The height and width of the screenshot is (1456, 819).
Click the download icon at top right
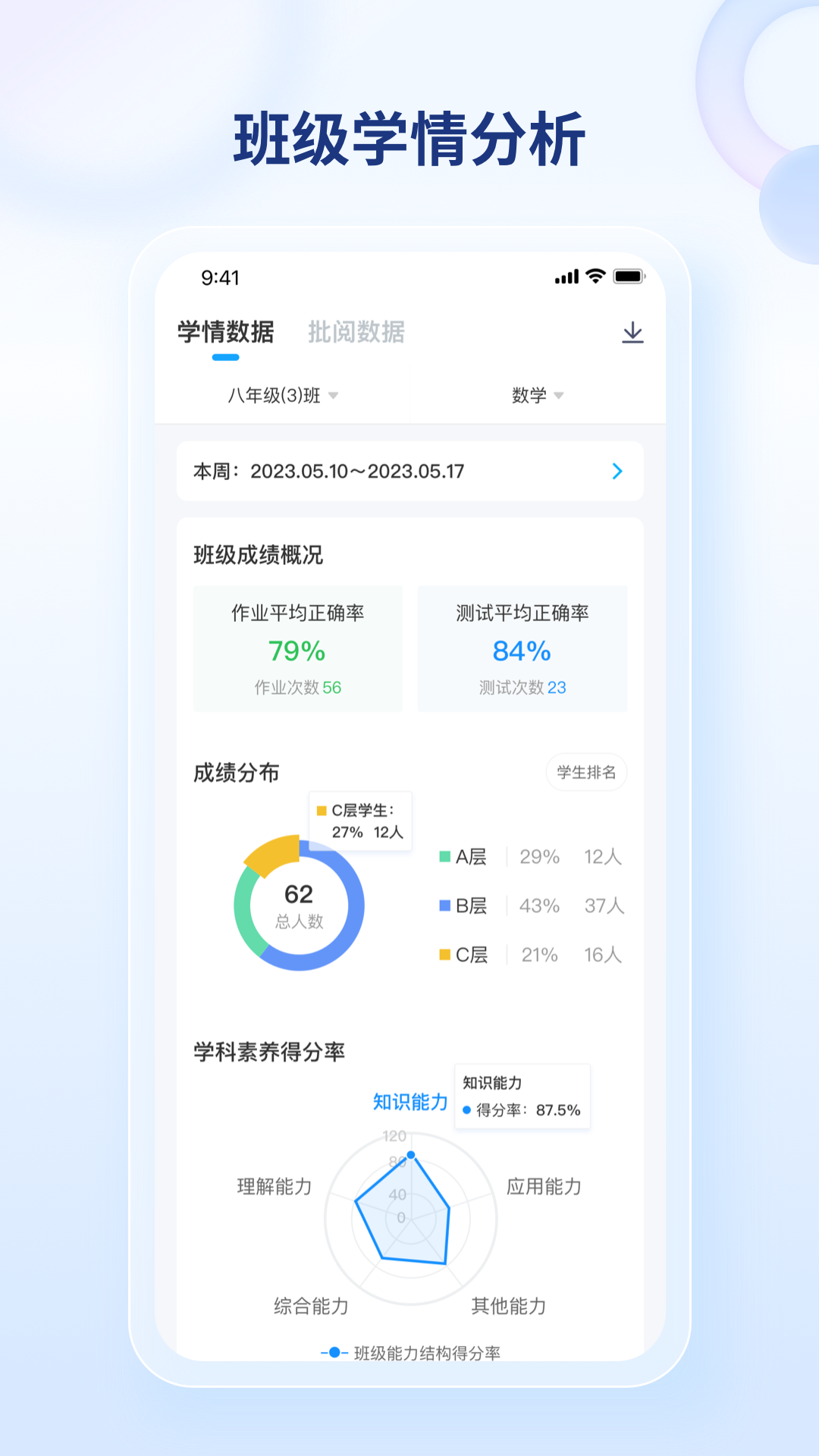pyautogui.click(x=632, y=331)
